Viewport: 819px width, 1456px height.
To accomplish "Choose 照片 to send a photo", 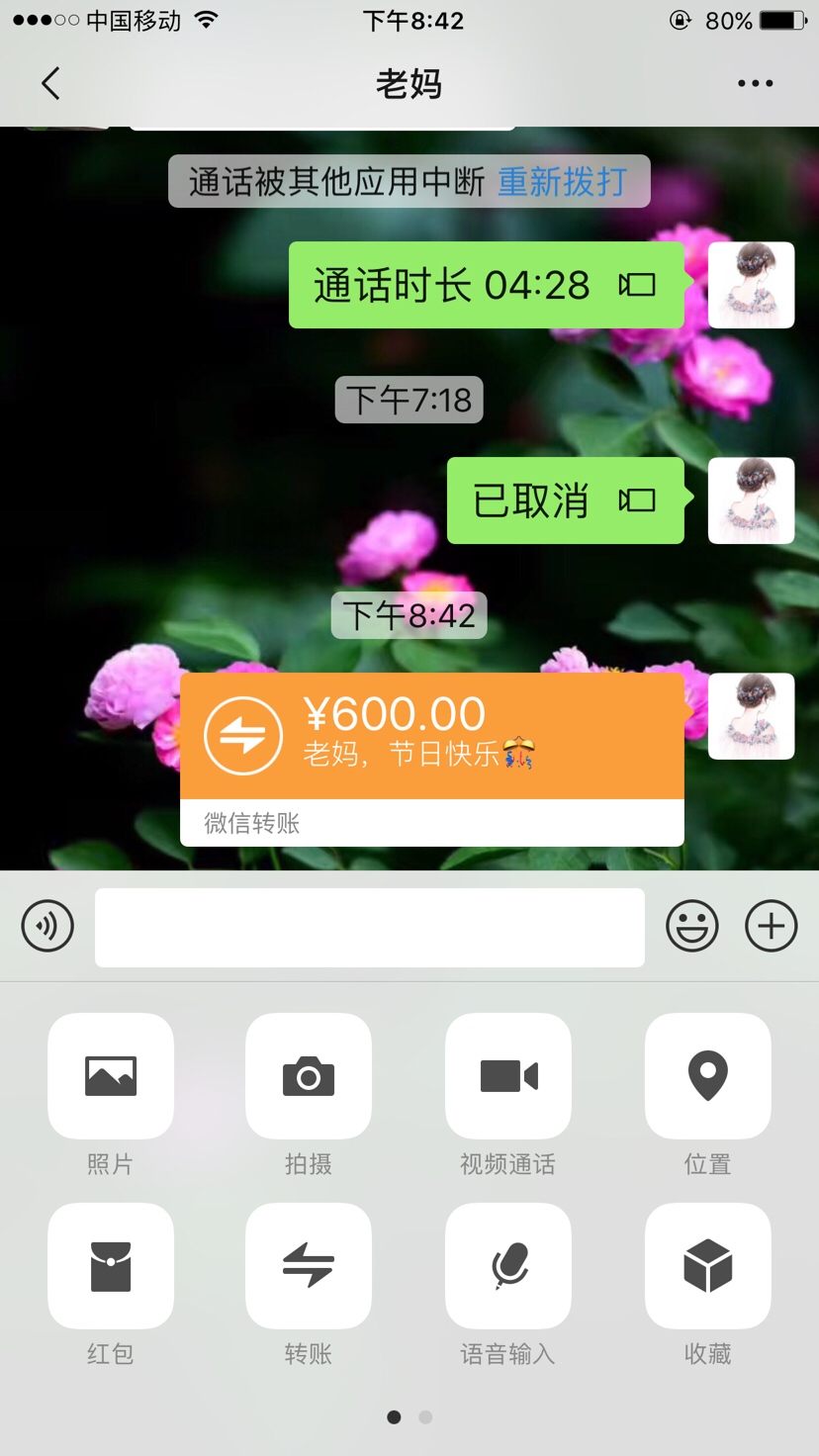I will point(111,1076).
